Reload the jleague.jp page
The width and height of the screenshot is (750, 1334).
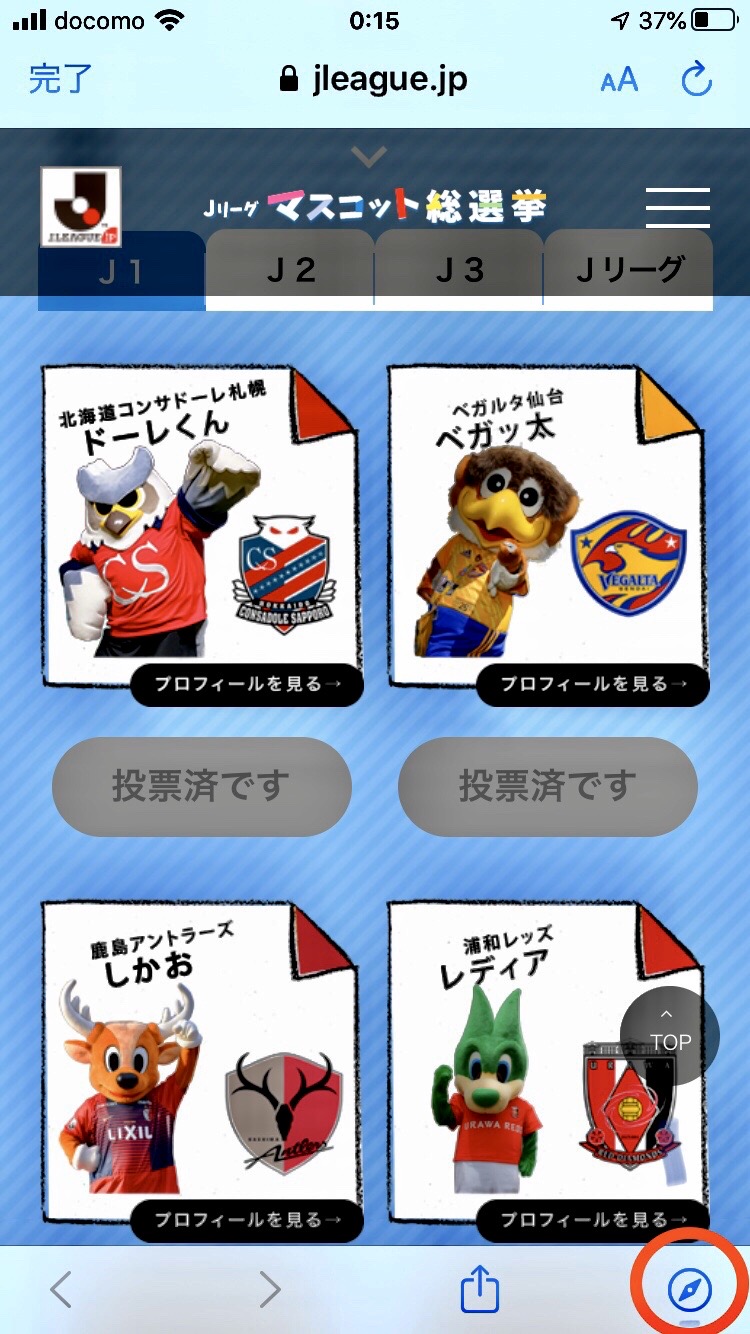pos(696,79)
